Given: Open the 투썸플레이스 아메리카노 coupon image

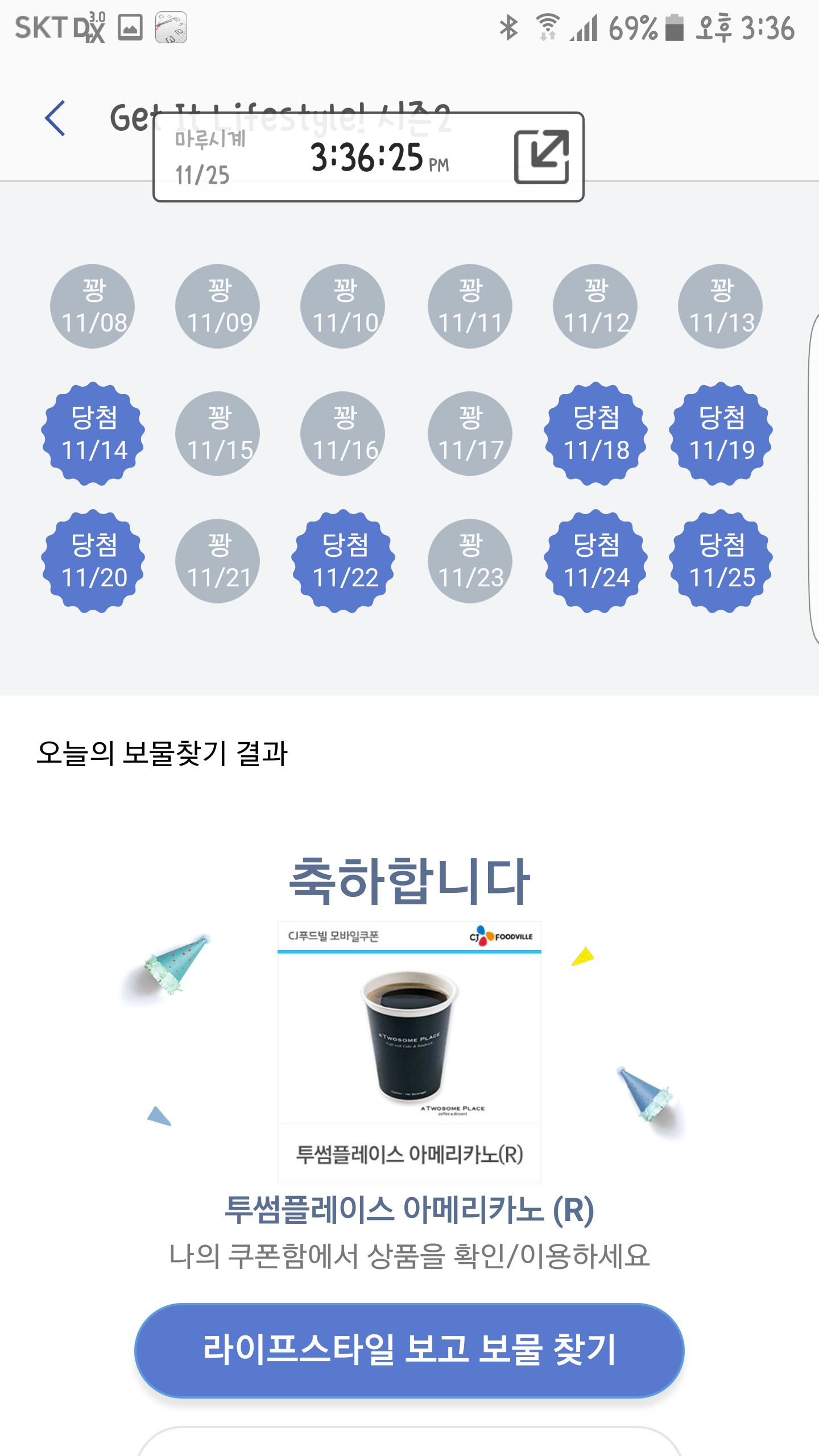Looking at the screenshot, I should click(x=409, y=1051).
